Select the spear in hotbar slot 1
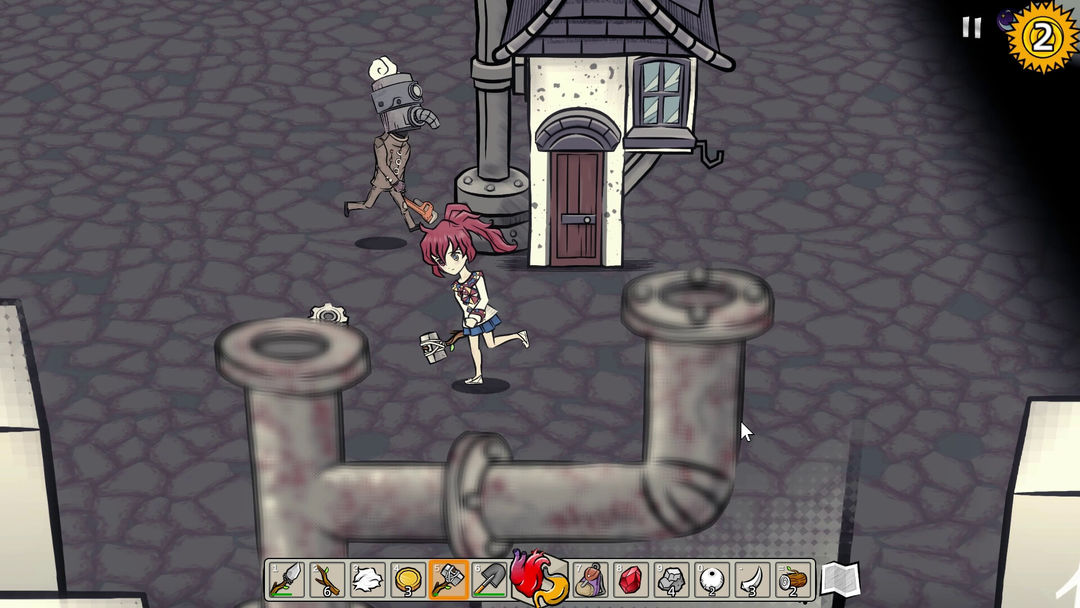1080x608 pixels. pos(286,580)
